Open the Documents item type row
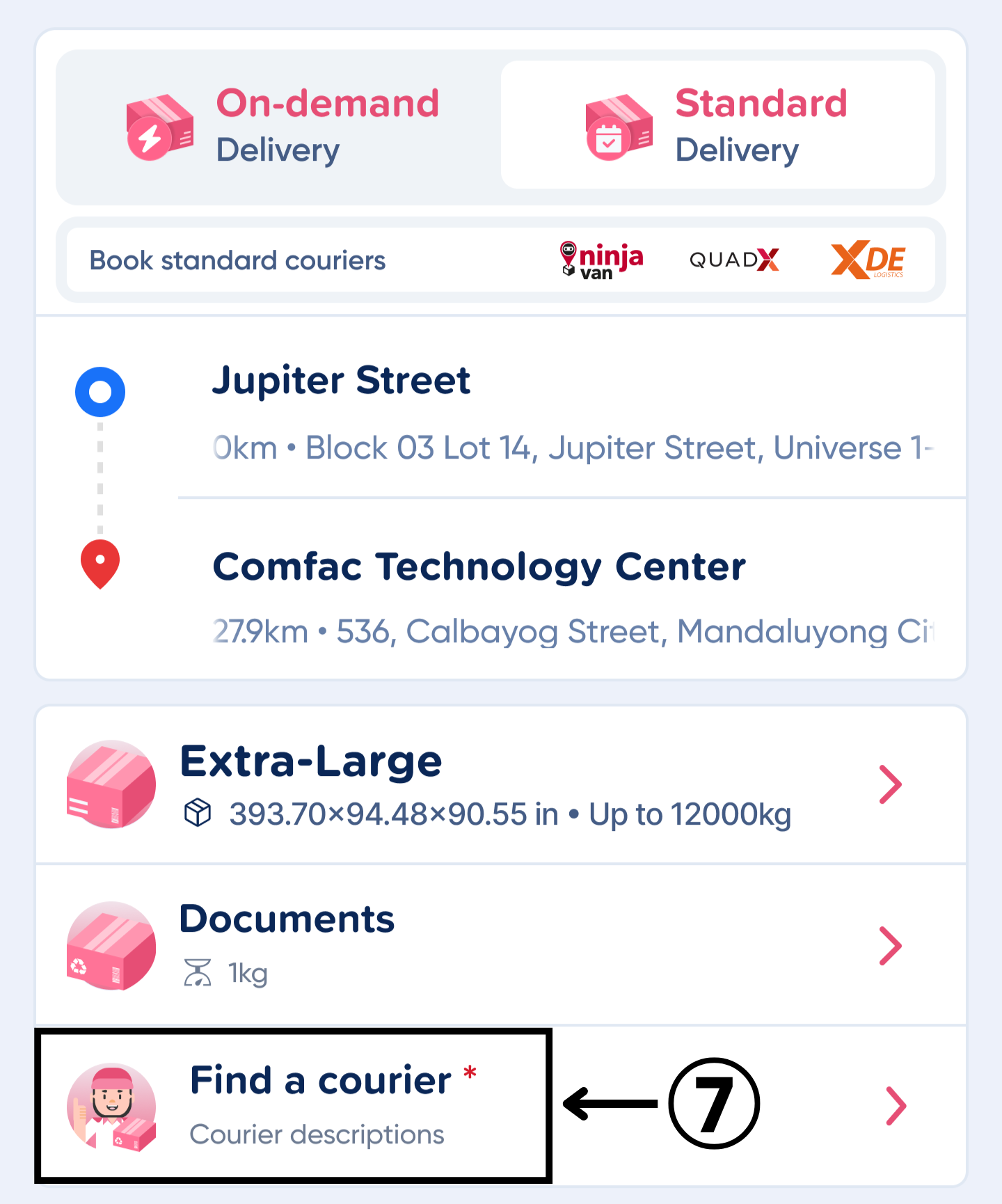1002x1204 pixels. 501,945
